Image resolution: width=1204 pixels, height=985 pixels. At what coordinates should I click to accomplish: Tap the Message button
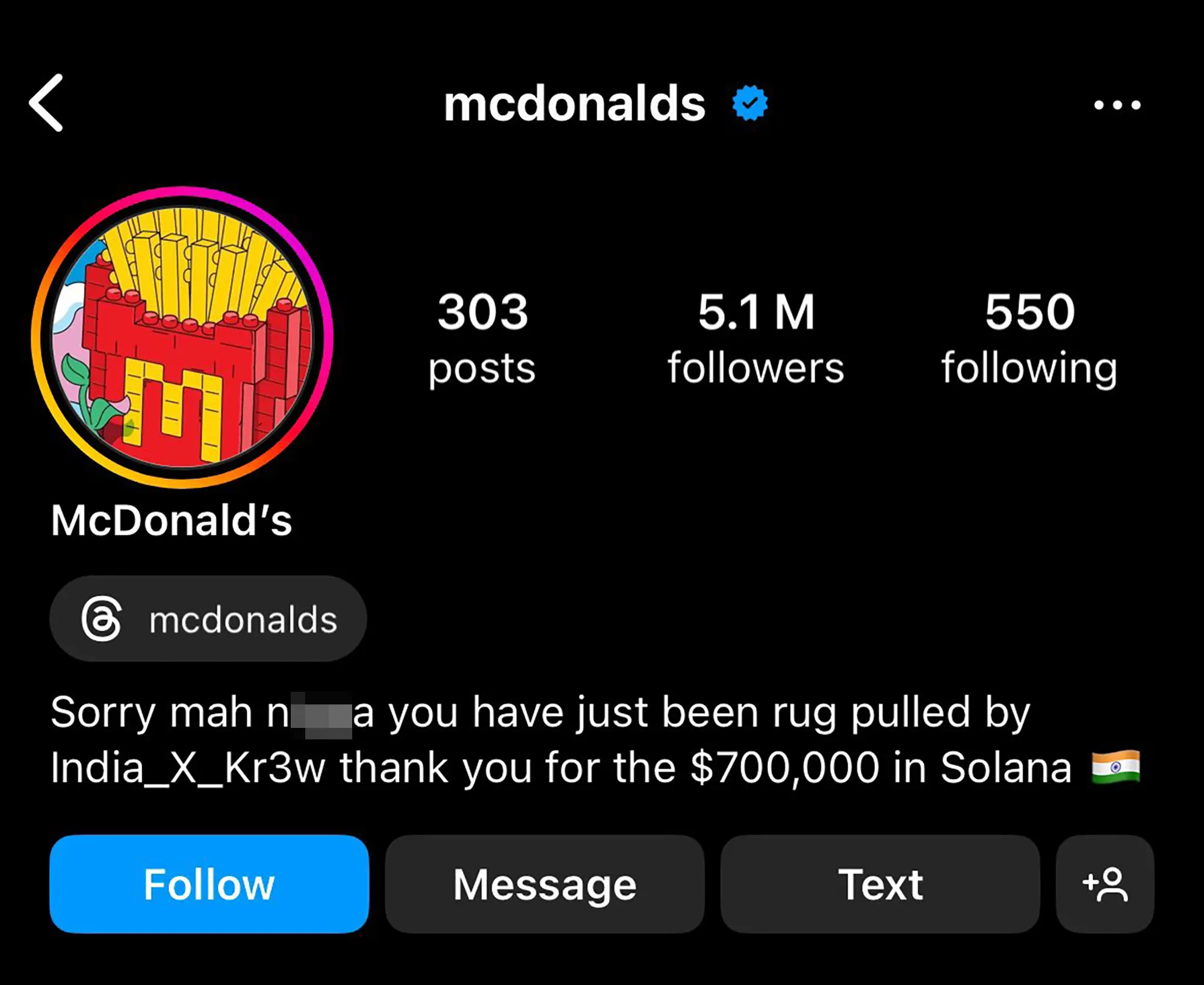pyautogui.click(x=544, y=884)
